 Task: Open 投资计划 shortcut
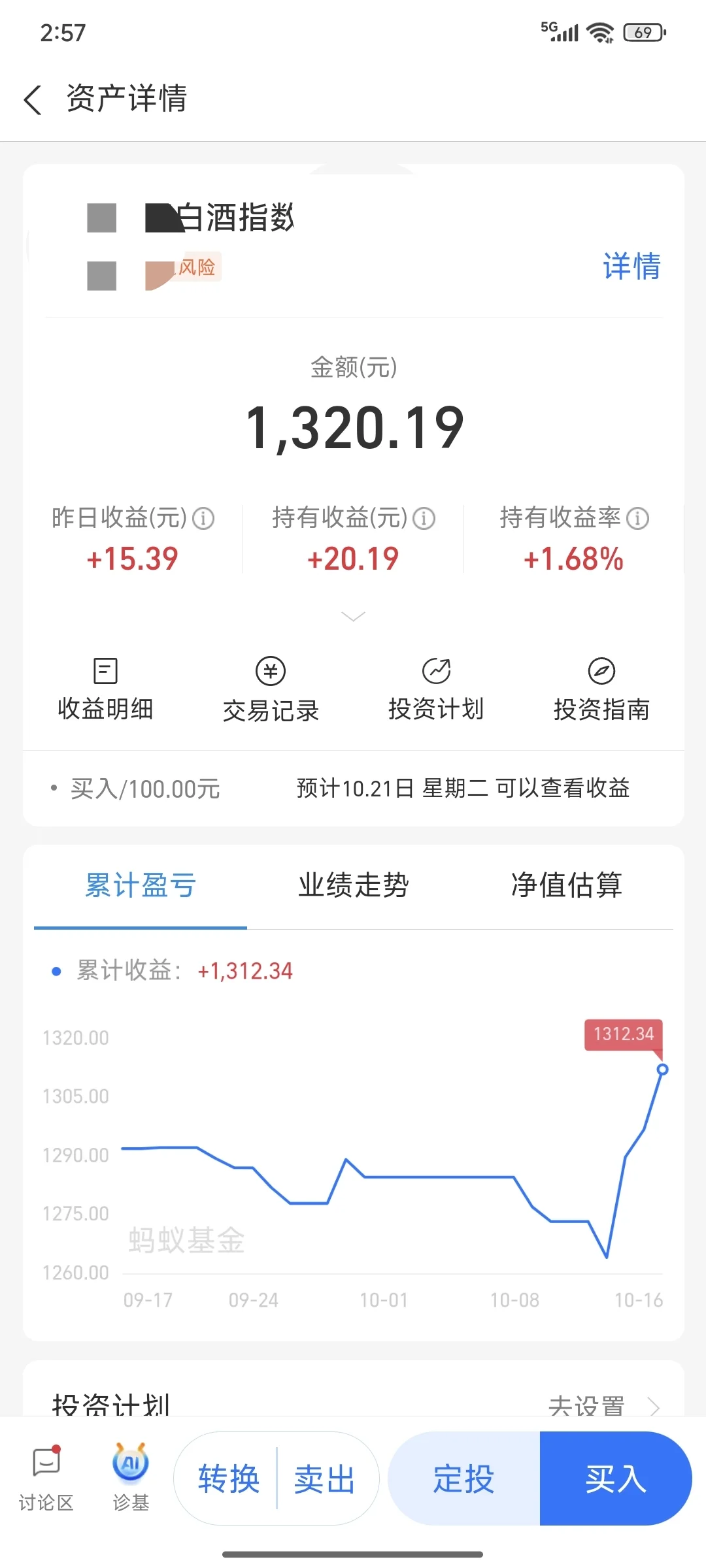pos(436,689)
